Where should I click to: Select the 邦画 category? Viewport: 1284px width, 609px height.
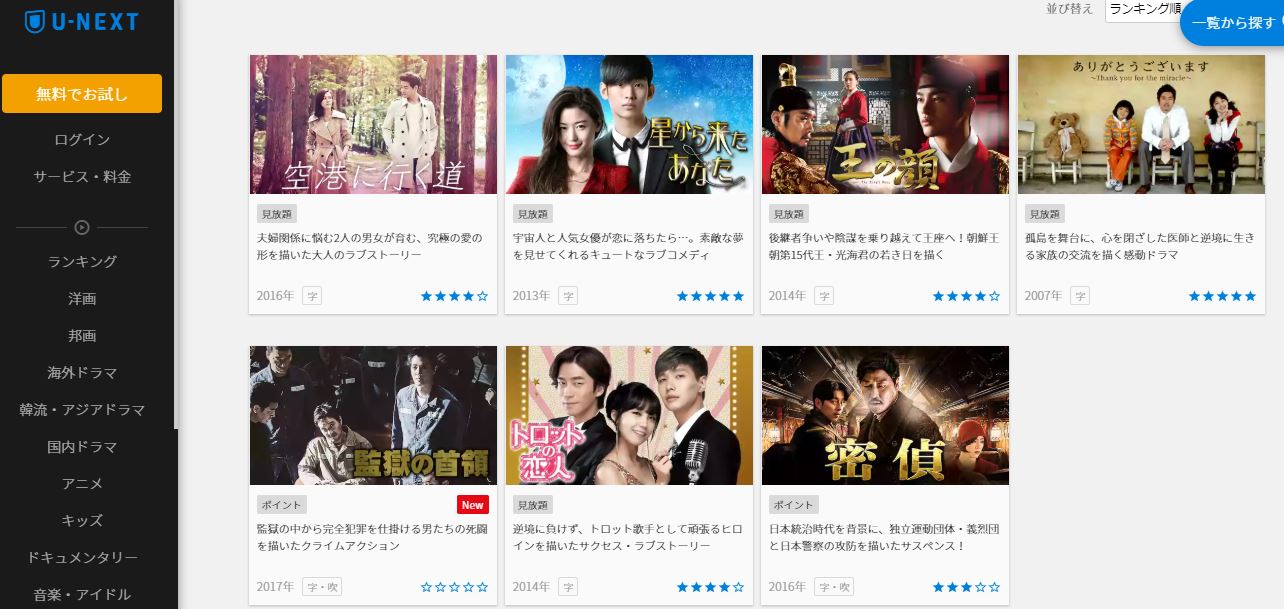point(82,336)
